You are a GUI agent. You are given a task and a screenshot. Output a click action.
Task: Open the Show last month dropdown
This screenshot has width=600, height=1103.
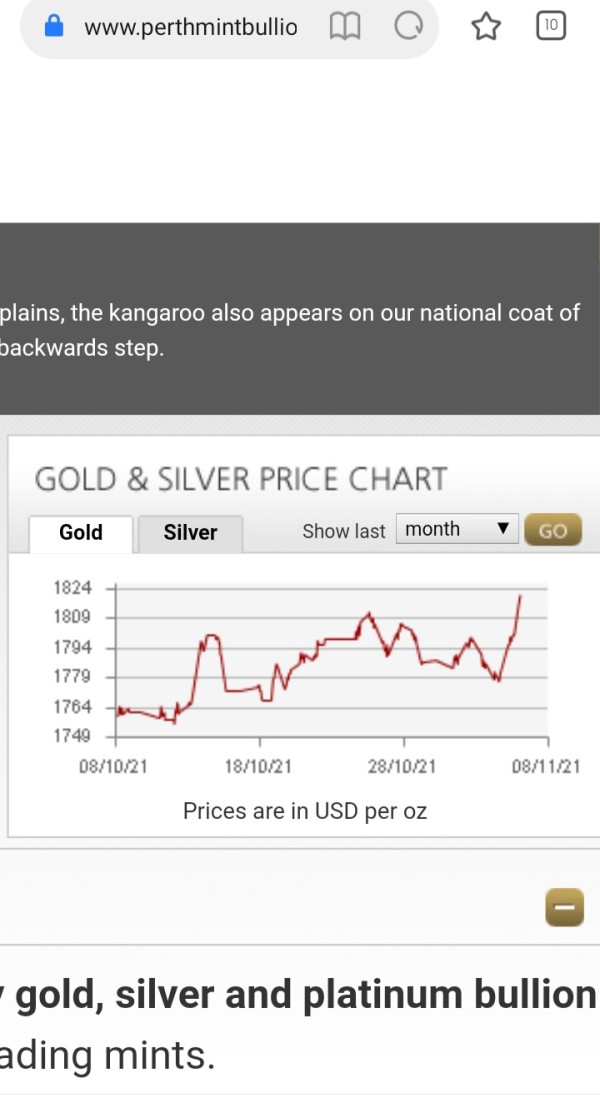point(457,529)
